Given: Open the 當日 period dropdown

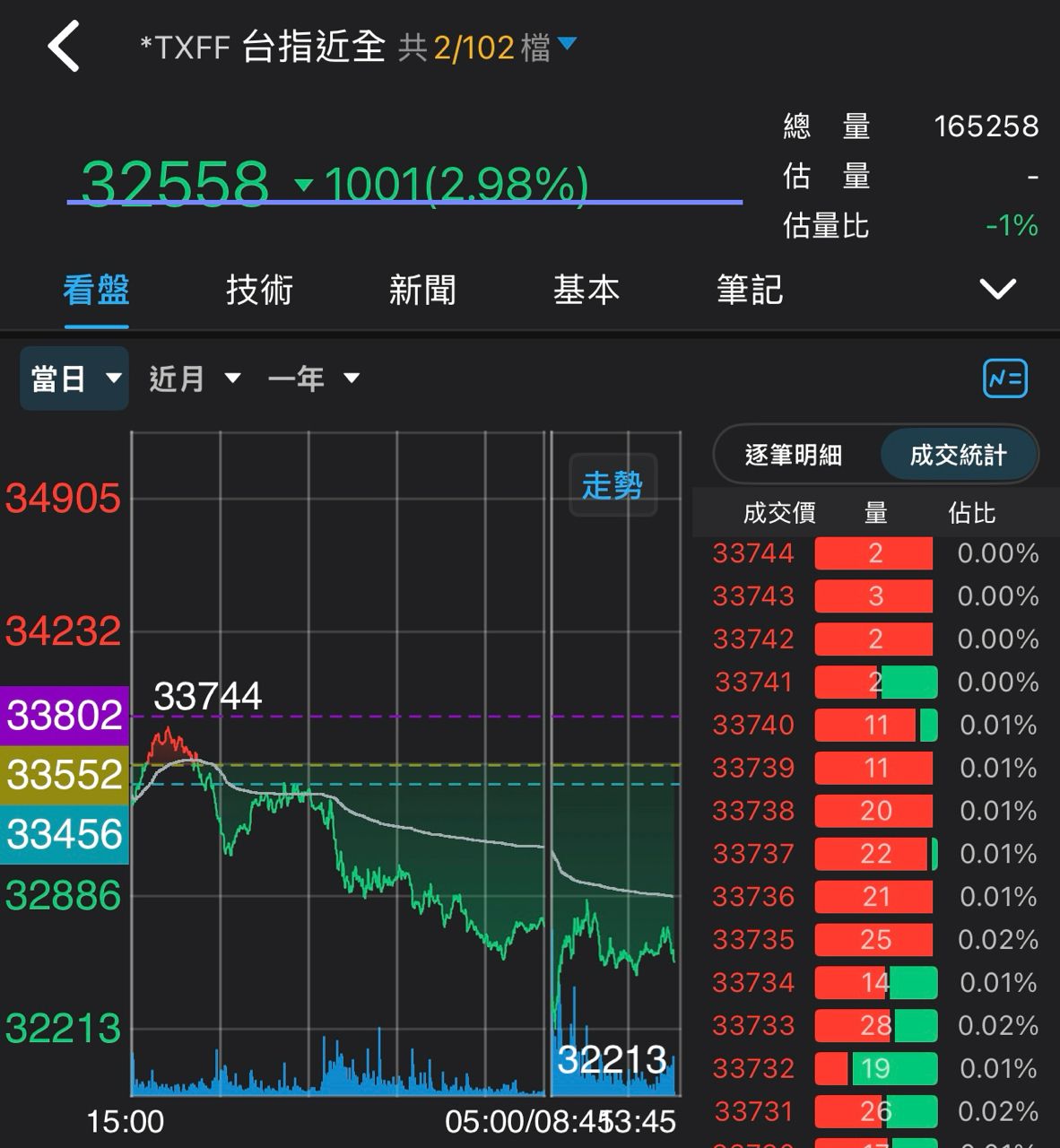Looking at the screenshot, I should coord(74,378).
